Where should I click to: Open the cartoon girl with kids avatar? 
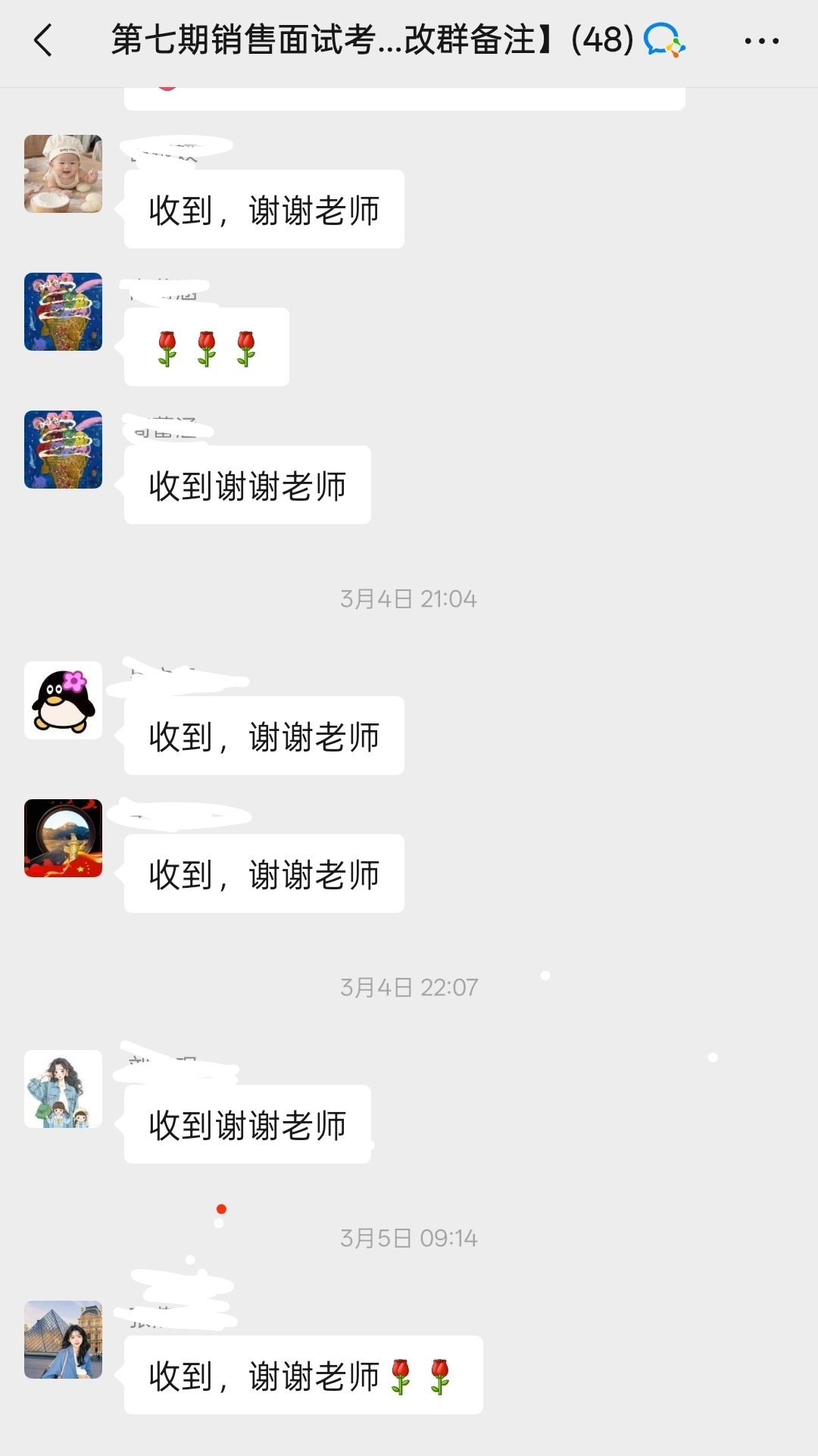pos(63,1089)
